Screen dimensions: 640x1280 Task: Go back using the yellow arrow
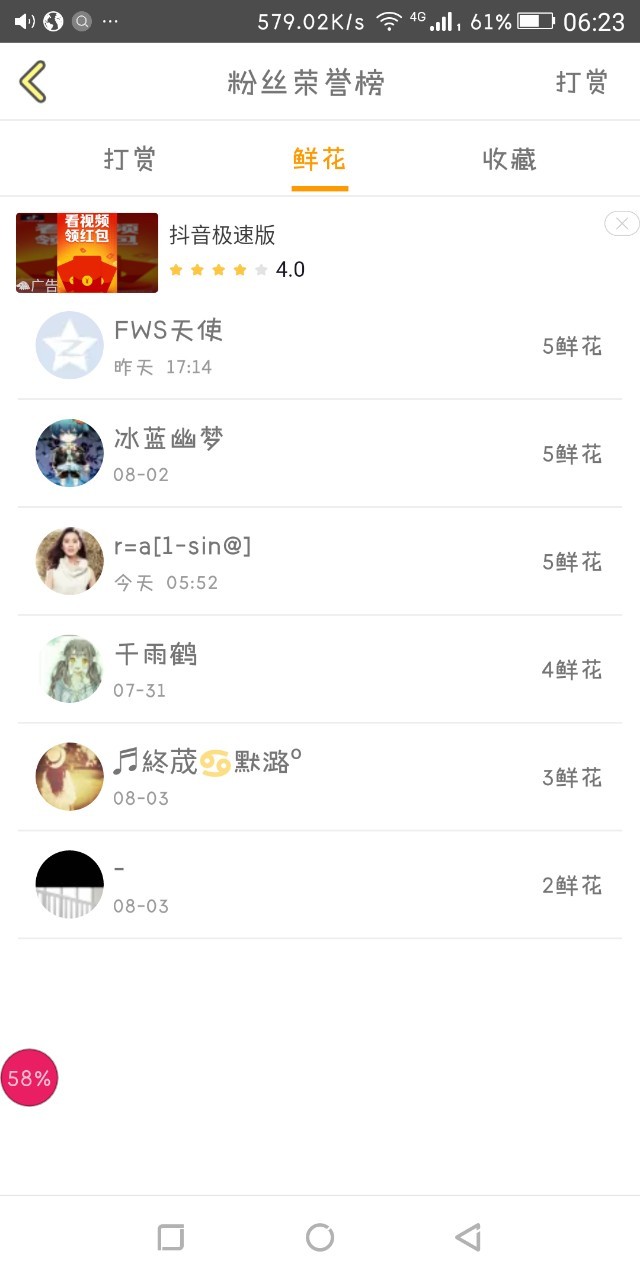click(33, 82)
